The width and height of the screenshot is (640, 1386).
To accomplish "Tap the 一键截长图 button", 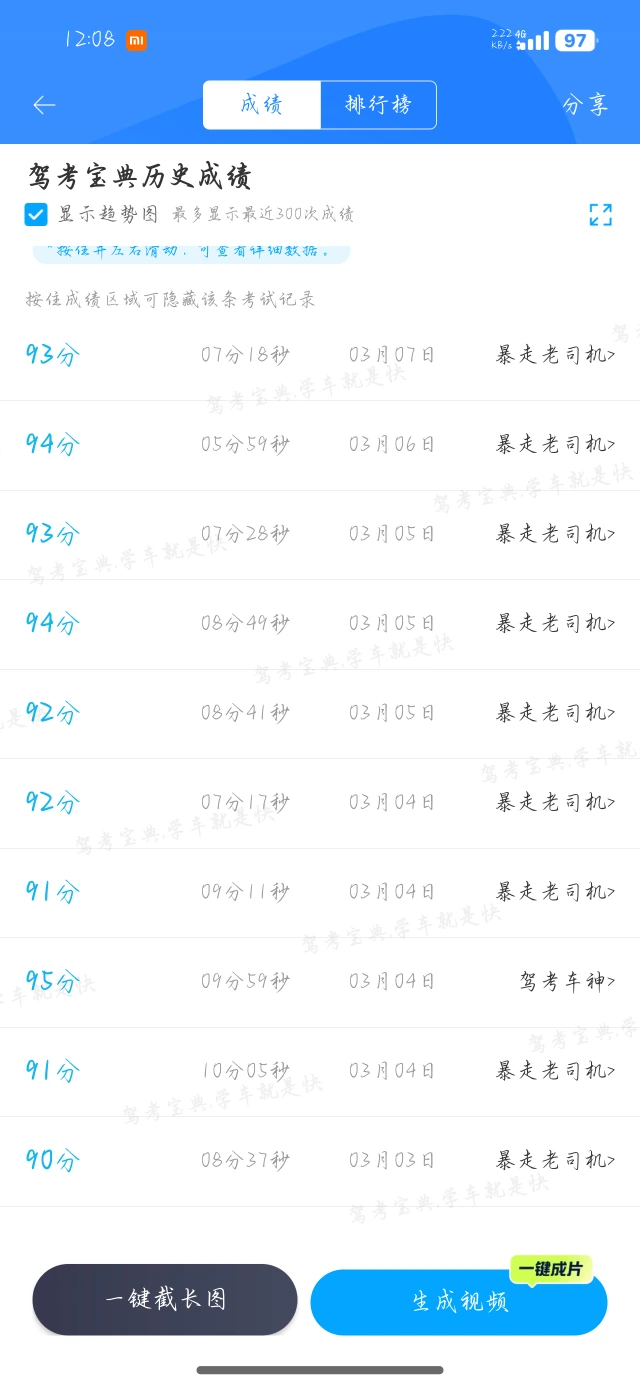I will click(x=165, y=1299).
